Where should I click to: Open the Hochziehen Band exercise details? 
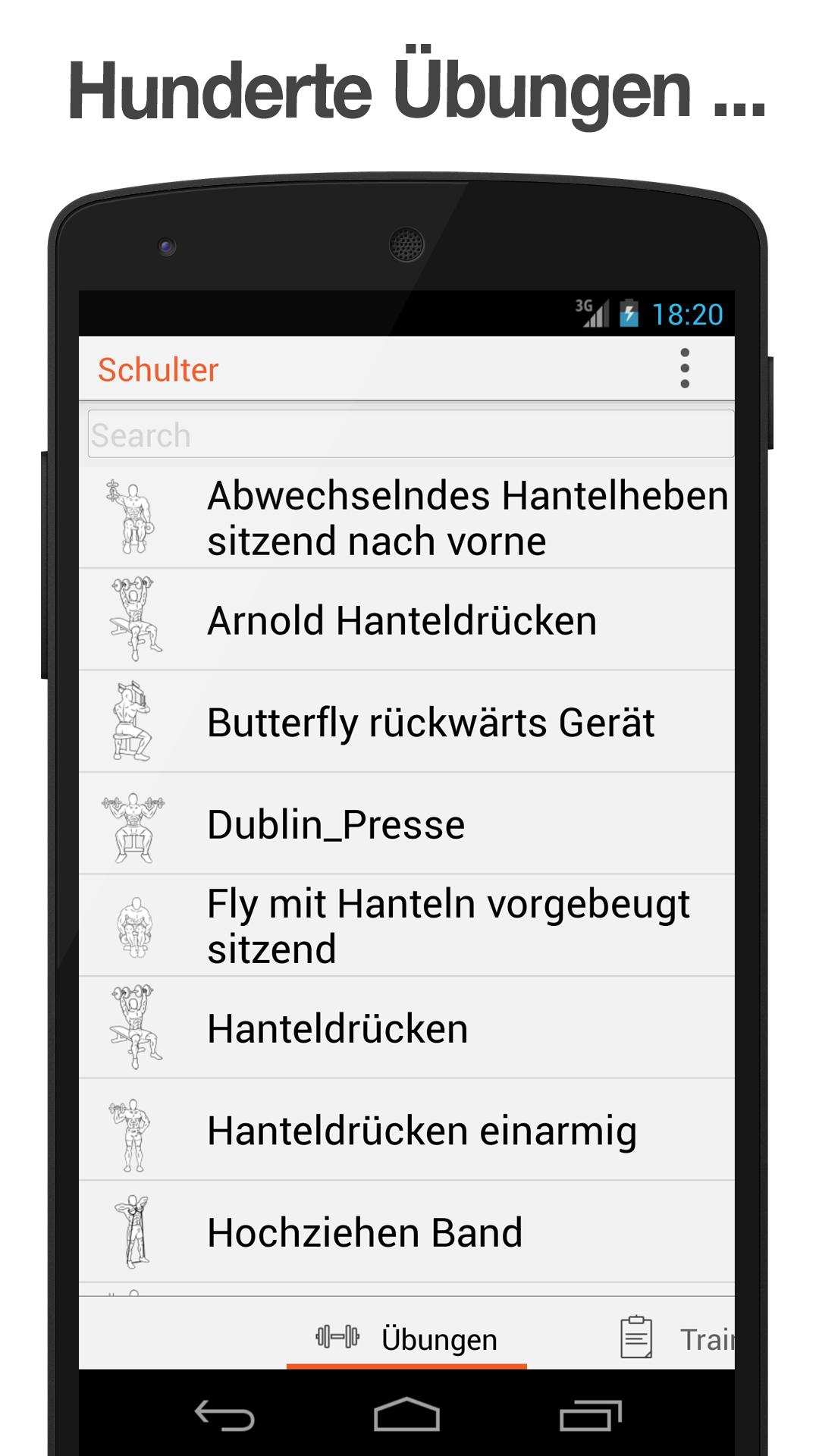click(364, 1232)
